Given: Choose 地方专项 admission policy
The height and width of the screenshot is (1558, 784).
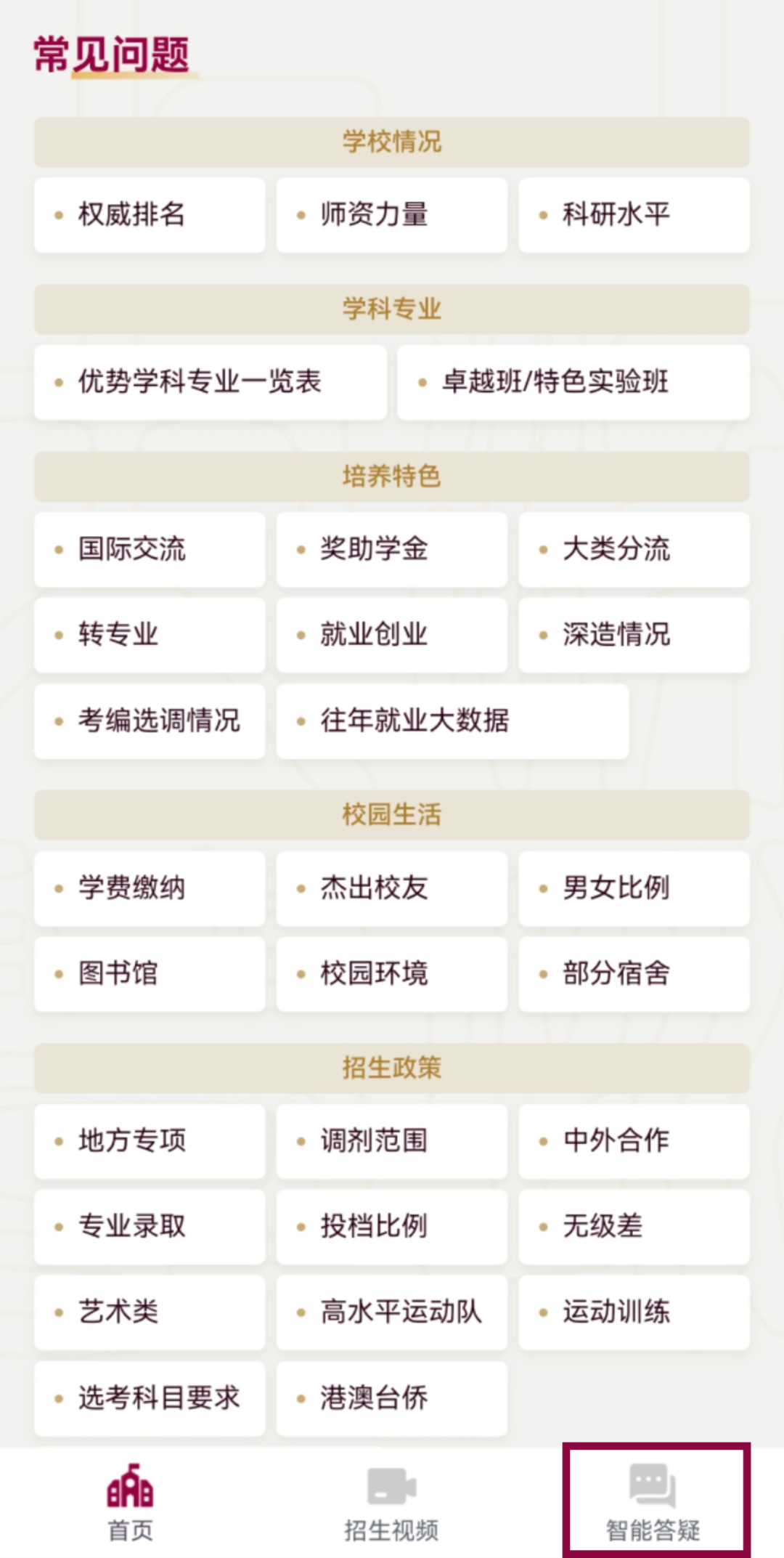Looking at the screenshot, I should pos(150,1141).
